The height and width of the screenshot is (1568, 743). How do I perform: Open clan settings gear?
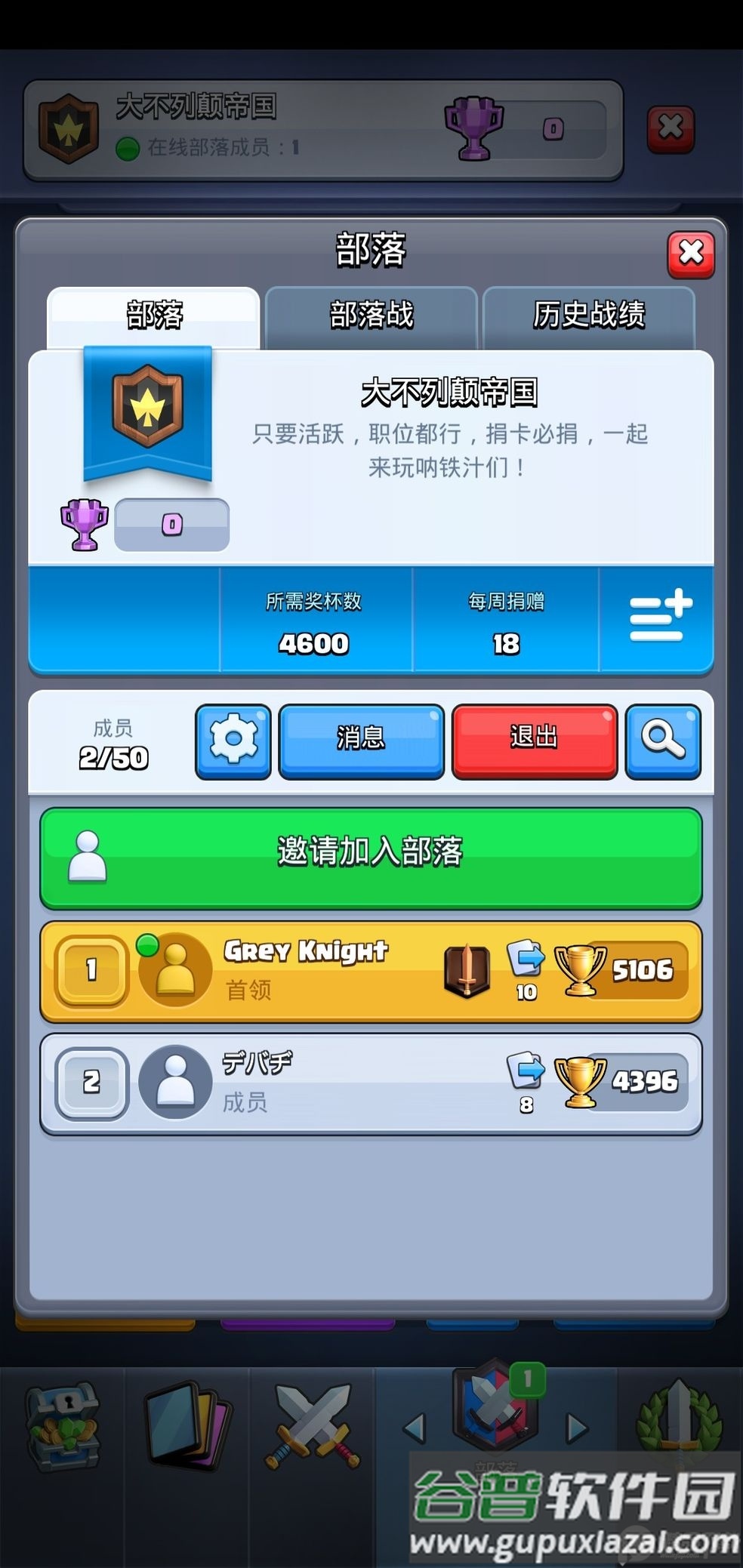(233, 741)
